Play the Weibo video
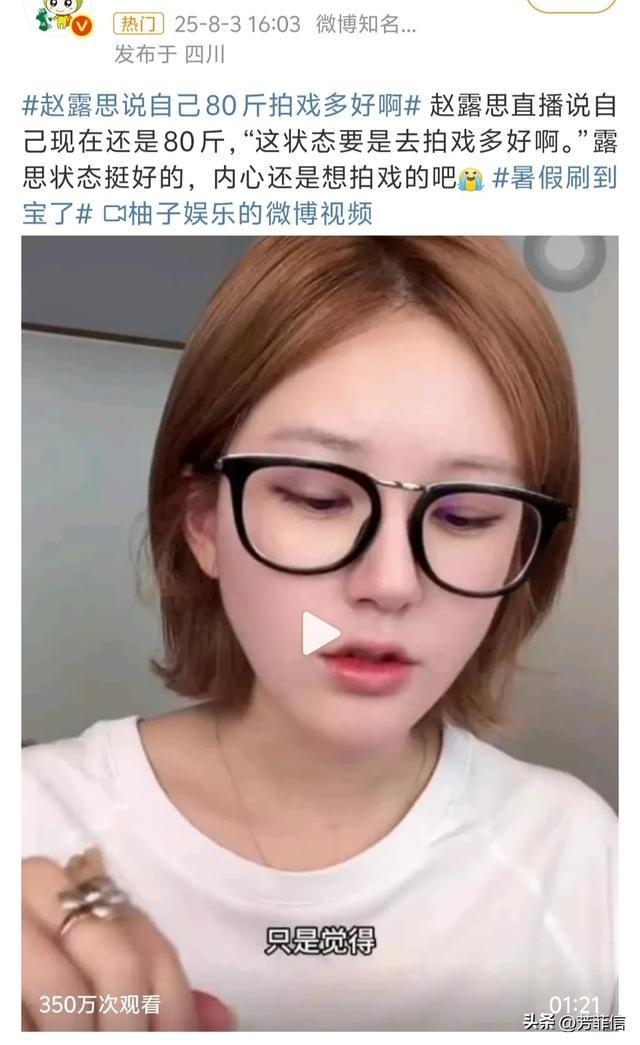The image size is (640, 1045). click(x=320, y=633)
